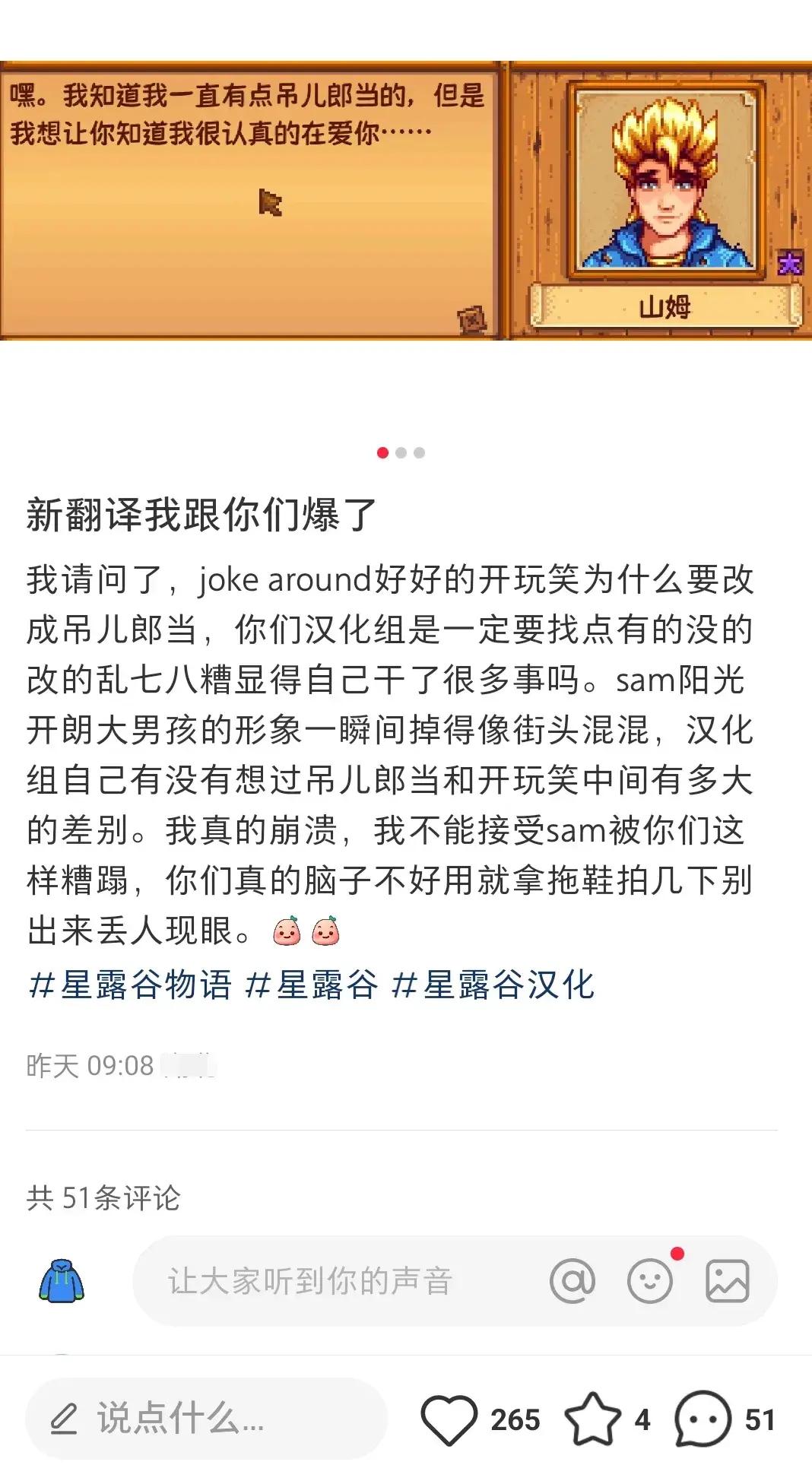Open hashtag #星露谷汉化

coord(492,985)
